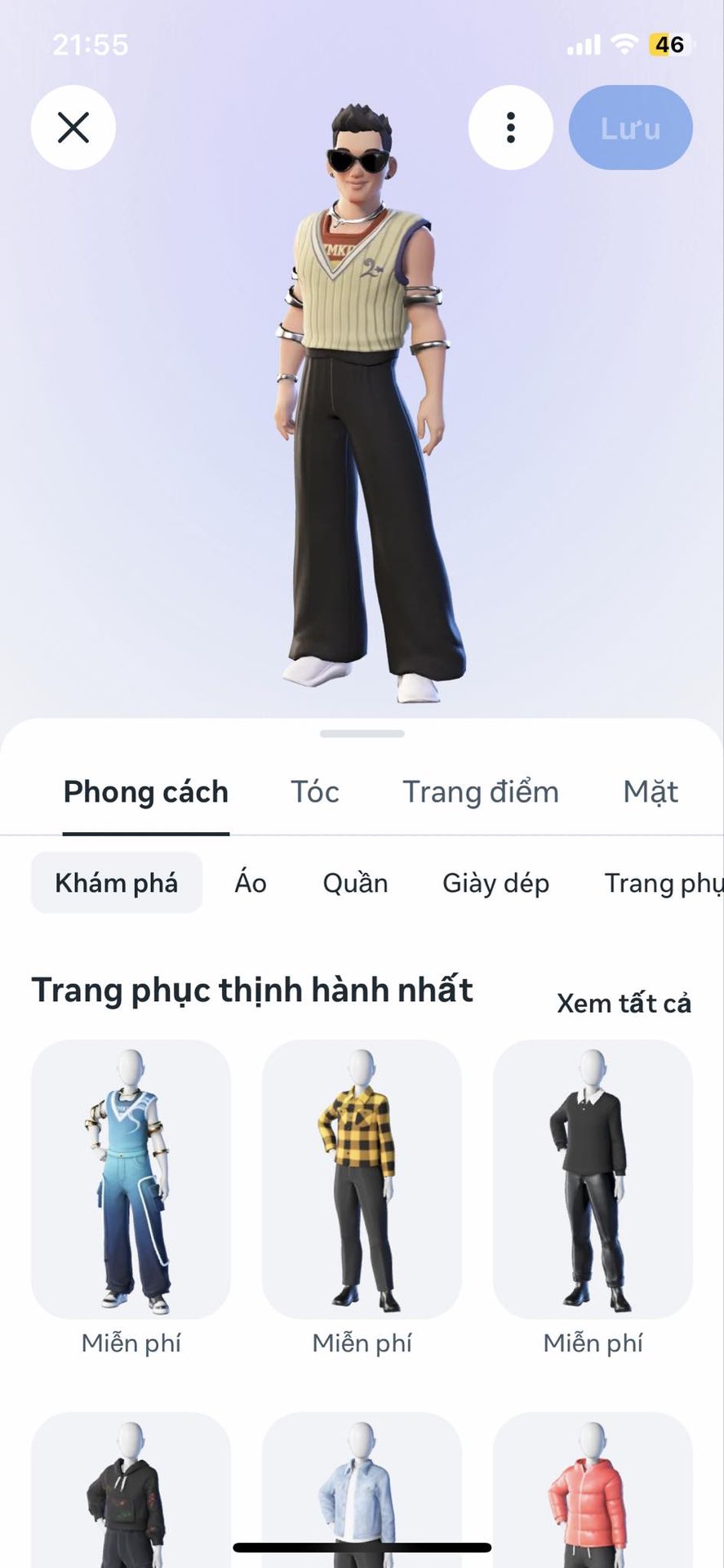Tap the Lưu save button

point(630,127)
